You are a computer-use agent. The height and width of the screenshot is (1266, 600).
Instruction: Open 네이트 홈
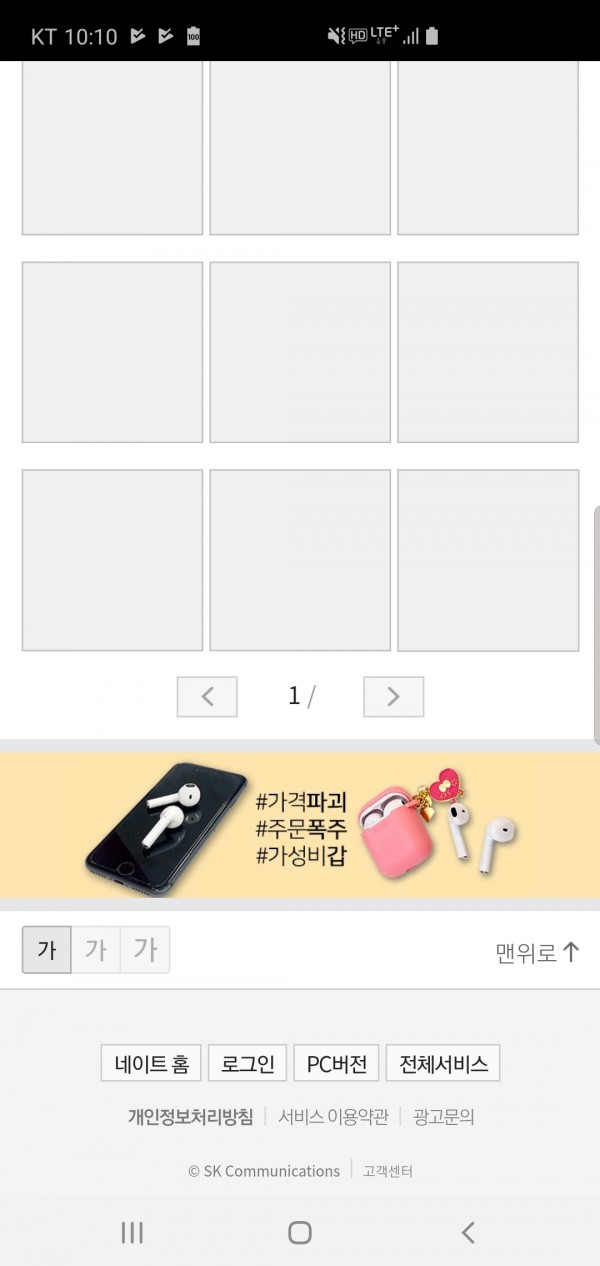[151, 1063]
